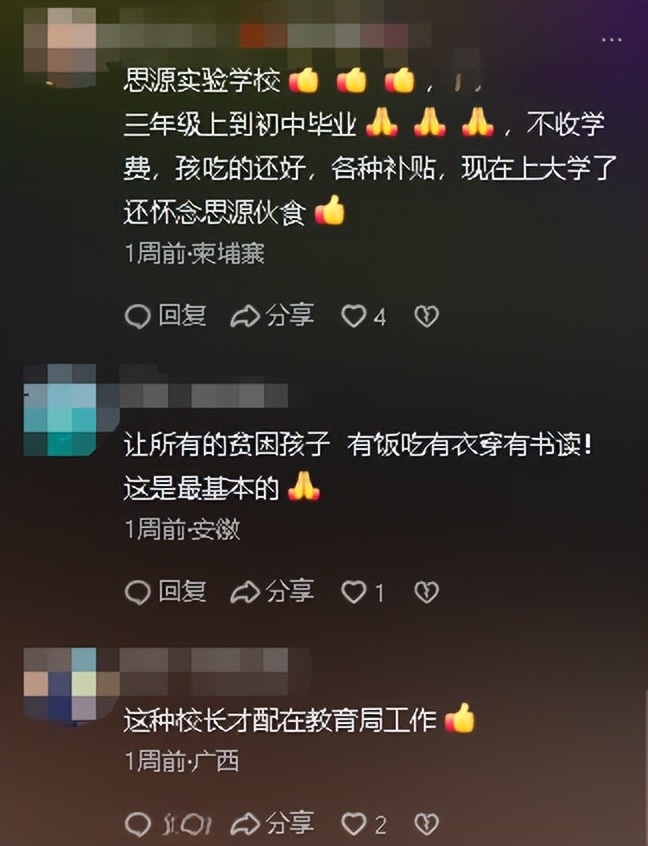Open avatar of the 柬埔寨 commenter
This screenshot has height=846, width=648.
coord(59,40)
